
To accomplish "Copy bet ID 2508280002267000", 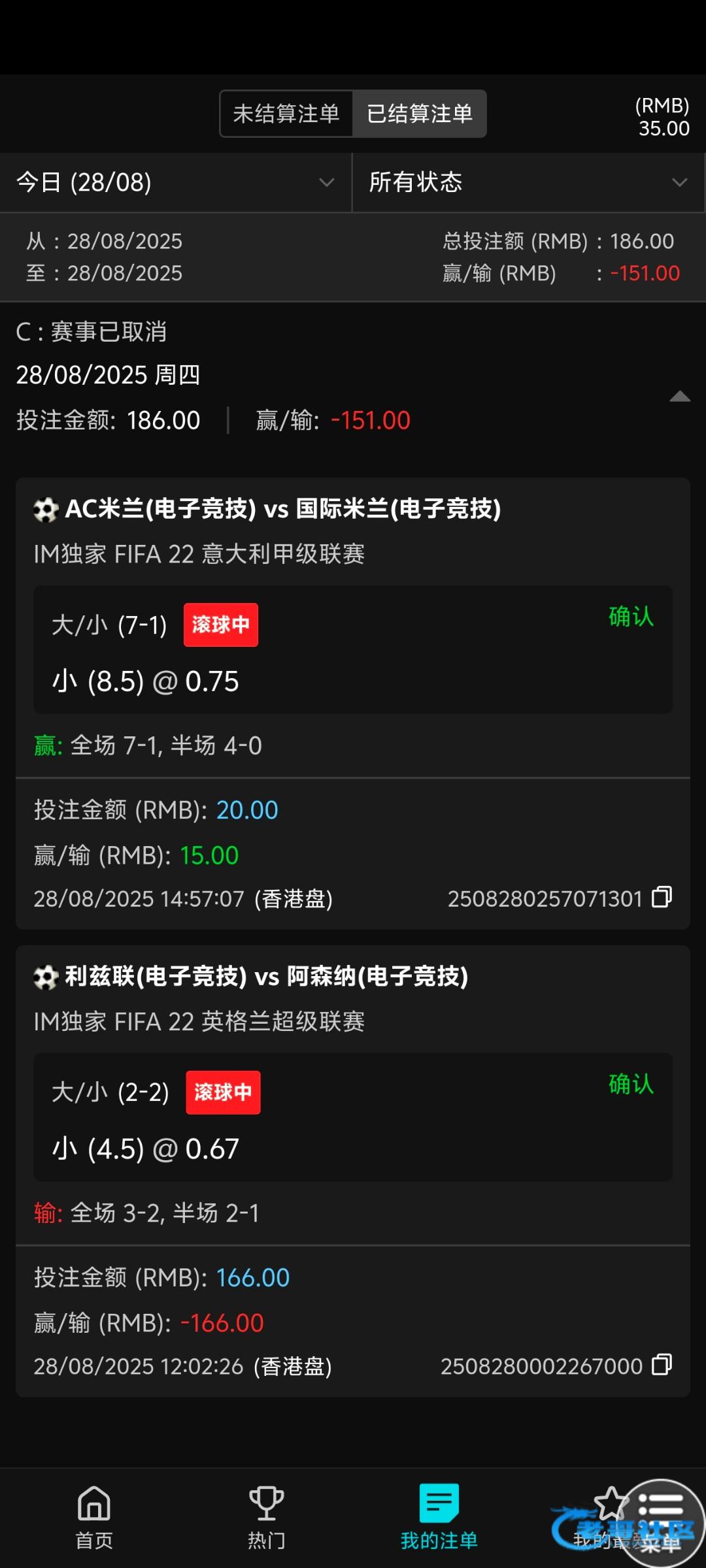I will pyautogui.click(x=662, y=1365).
